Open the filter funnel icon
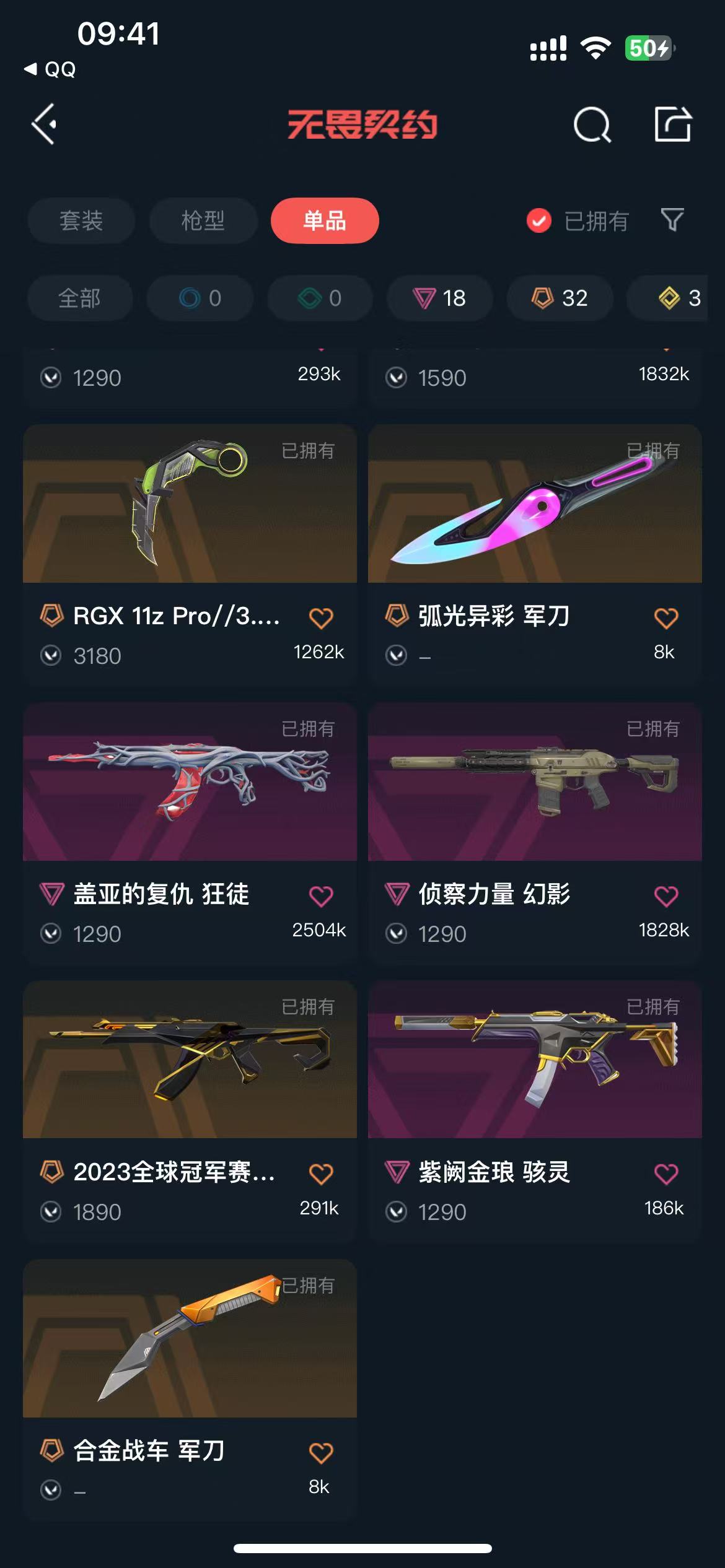Screen dimensions: 725x1568 click(672, 220)
